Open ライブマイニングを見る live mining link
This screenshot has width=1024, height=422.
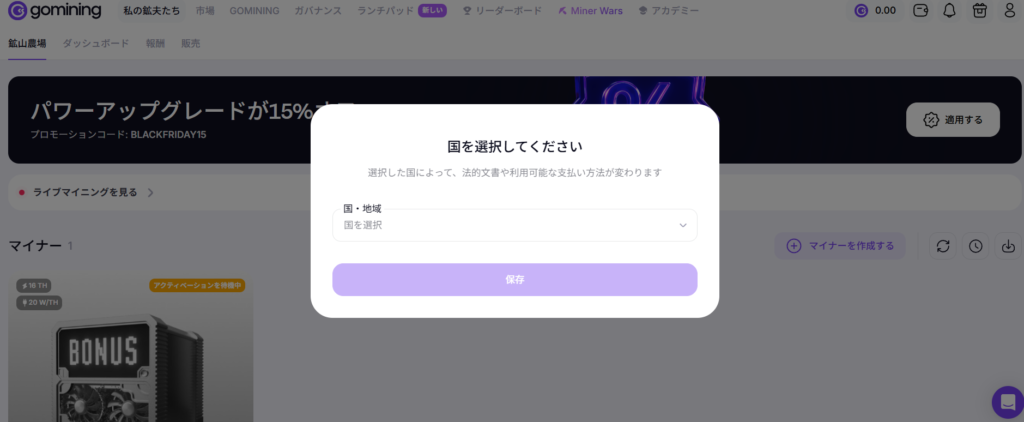[86, 192]
